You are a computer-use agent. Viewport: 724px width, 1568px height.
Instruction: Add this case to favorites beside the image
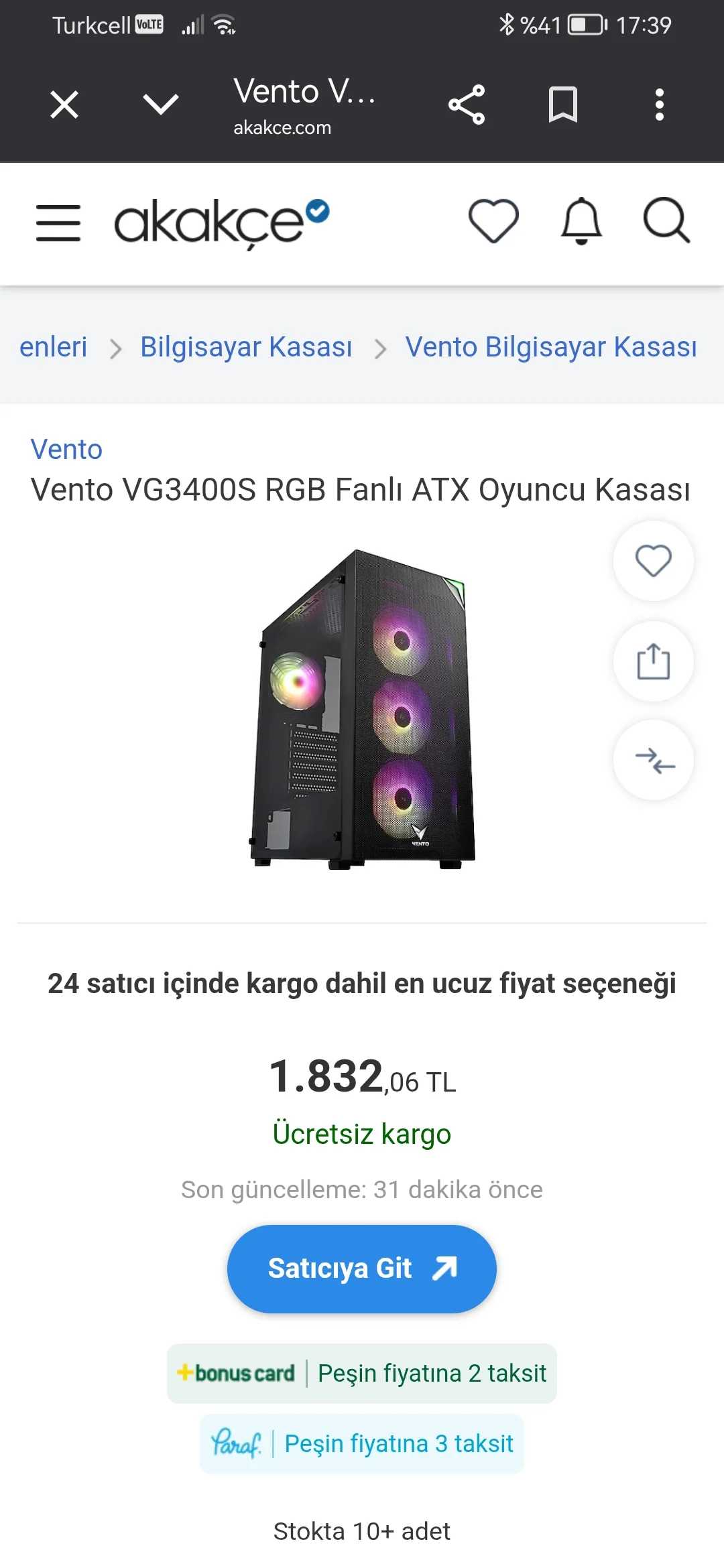[x=654, y=562]
